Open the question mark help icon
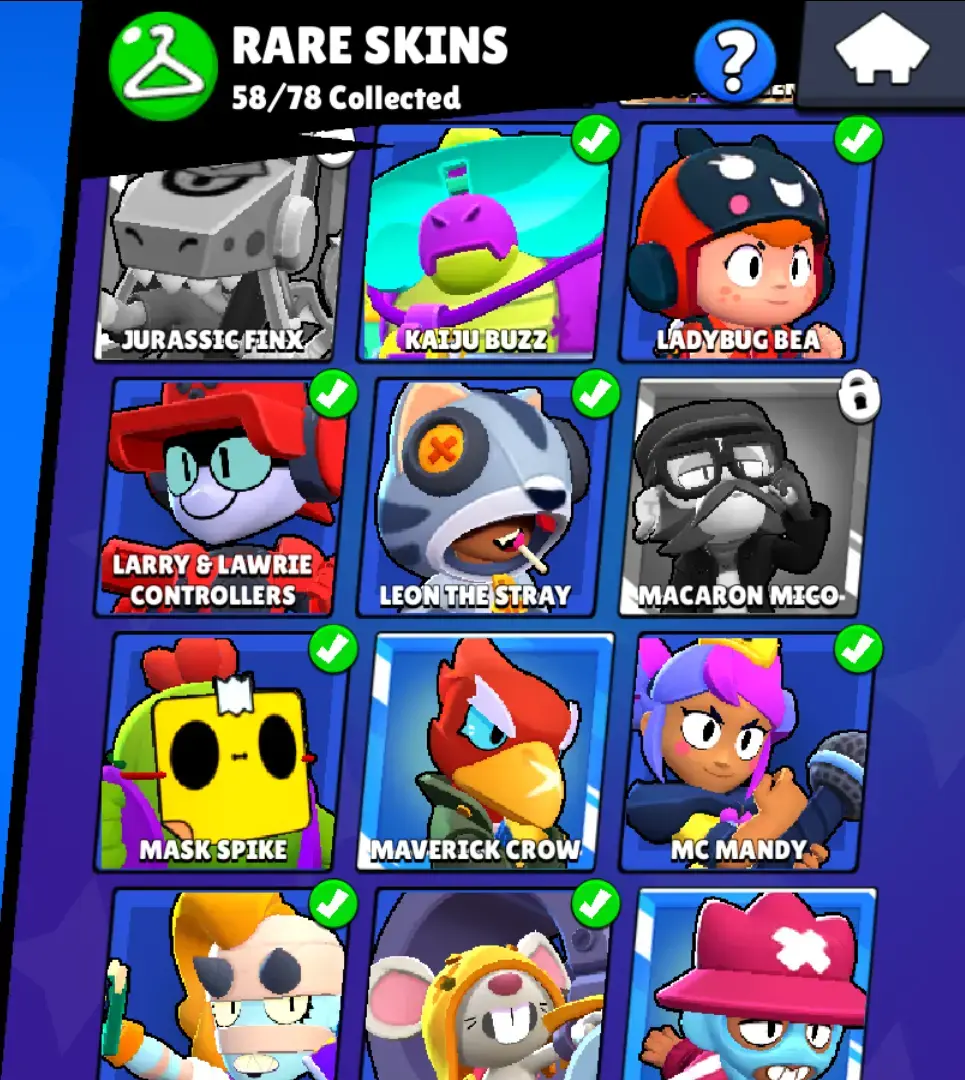The height and width of the screenshot is (1080, 965). pyautogui.click(x=735, y=61)
